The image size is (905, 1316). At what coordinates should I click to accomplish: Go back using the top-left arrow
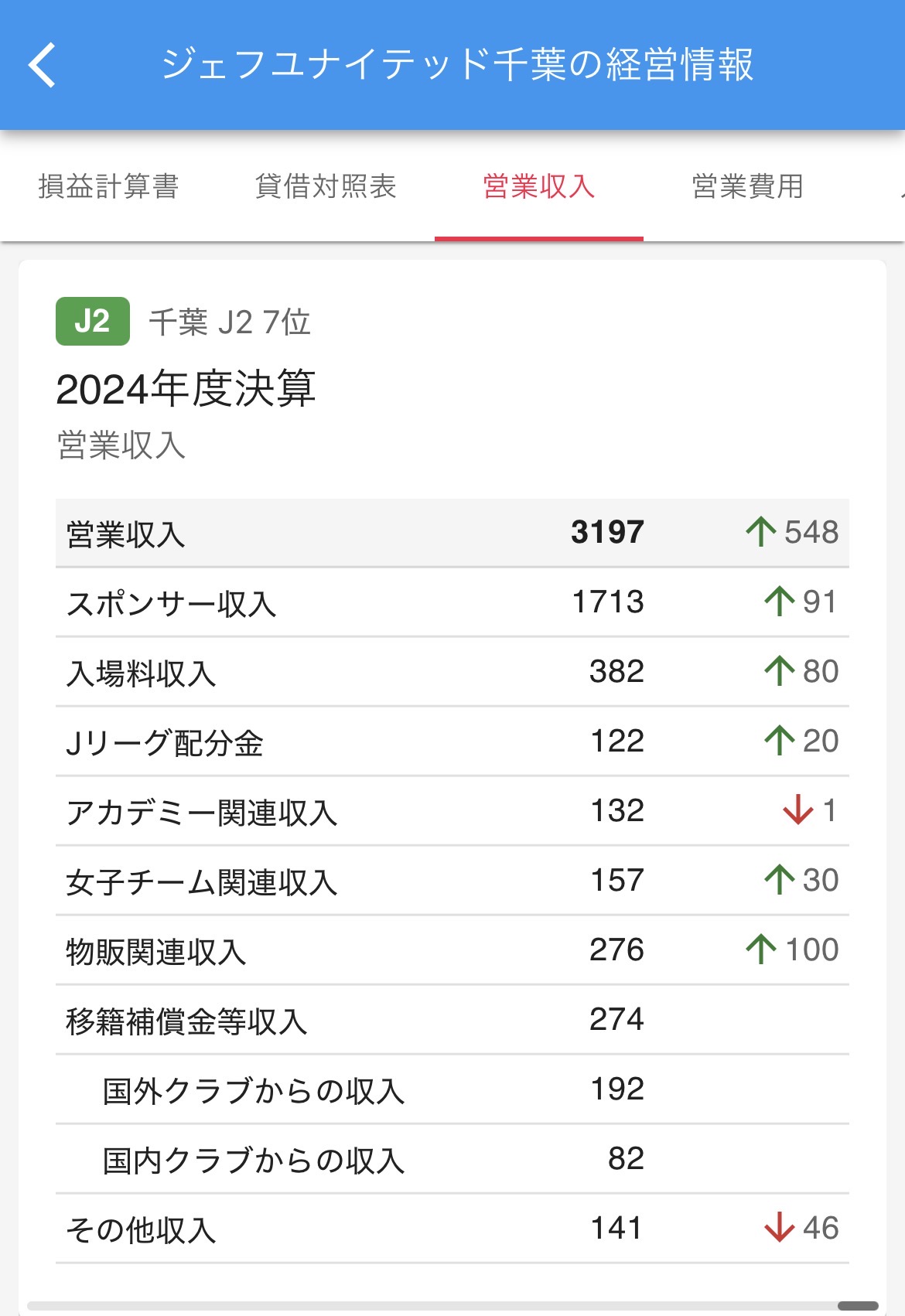(43, 65)
